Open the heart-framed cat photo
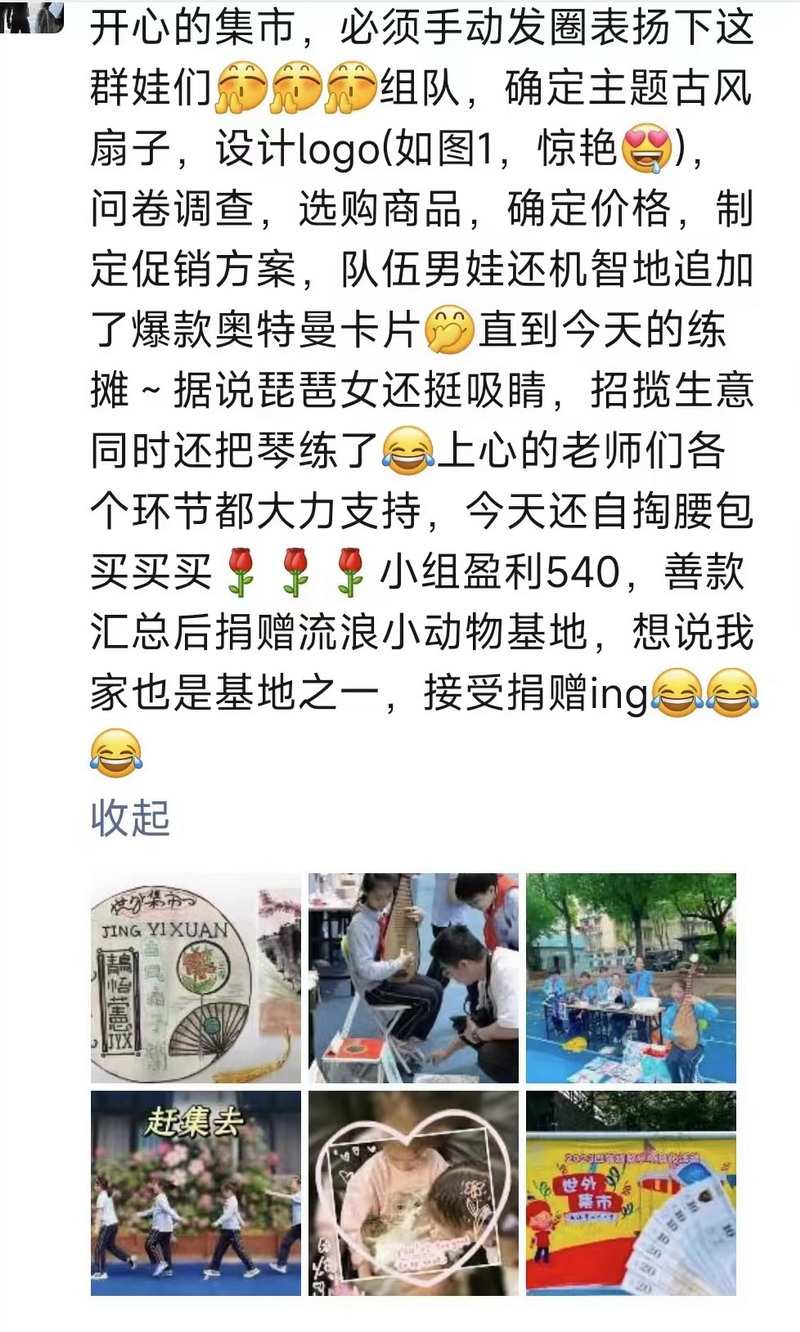The image size is (800, 1332). [x=413, y=1193]
